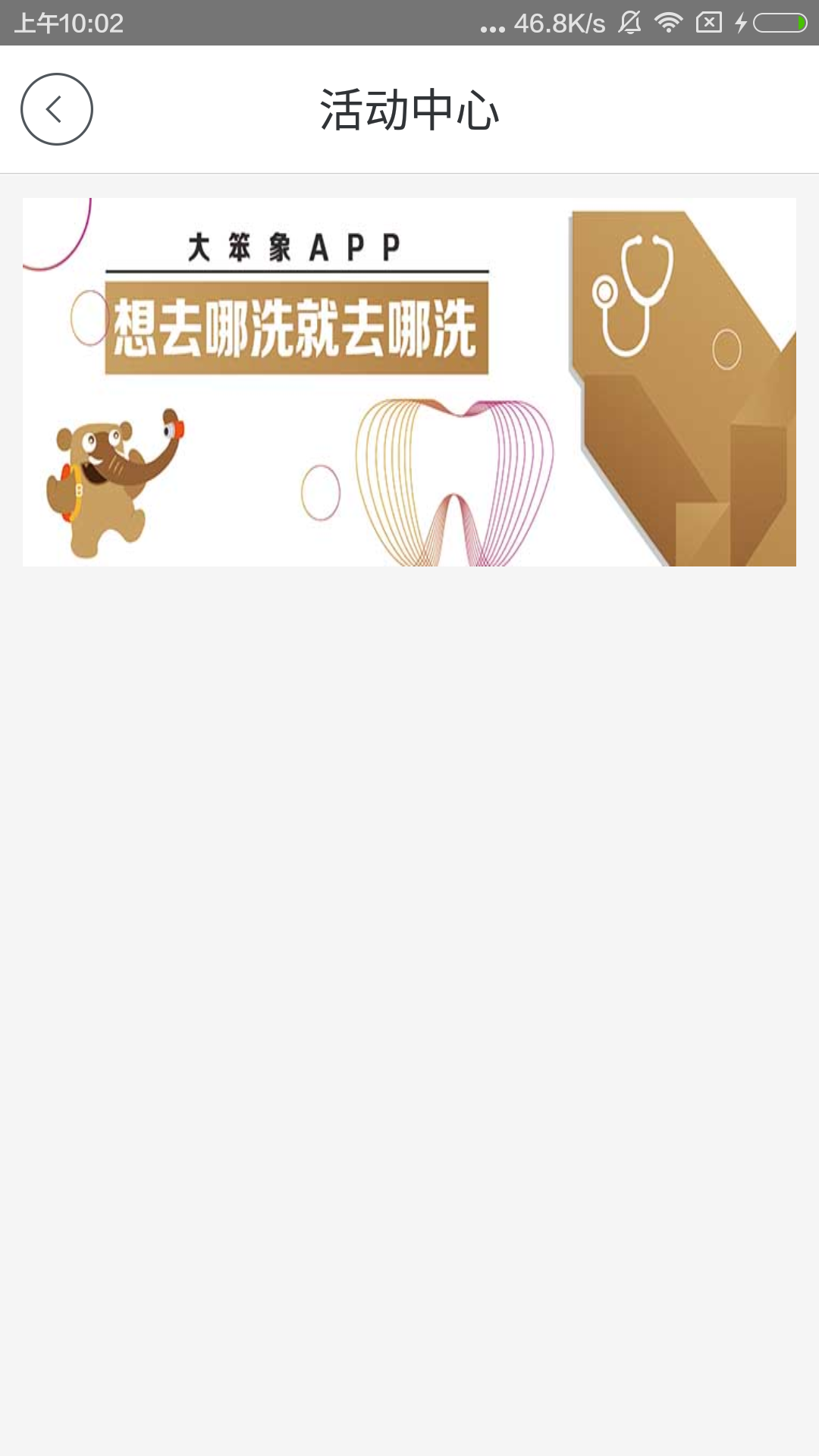Toggle the Wi-Fi connection from the status bar

tap(669, 21)
